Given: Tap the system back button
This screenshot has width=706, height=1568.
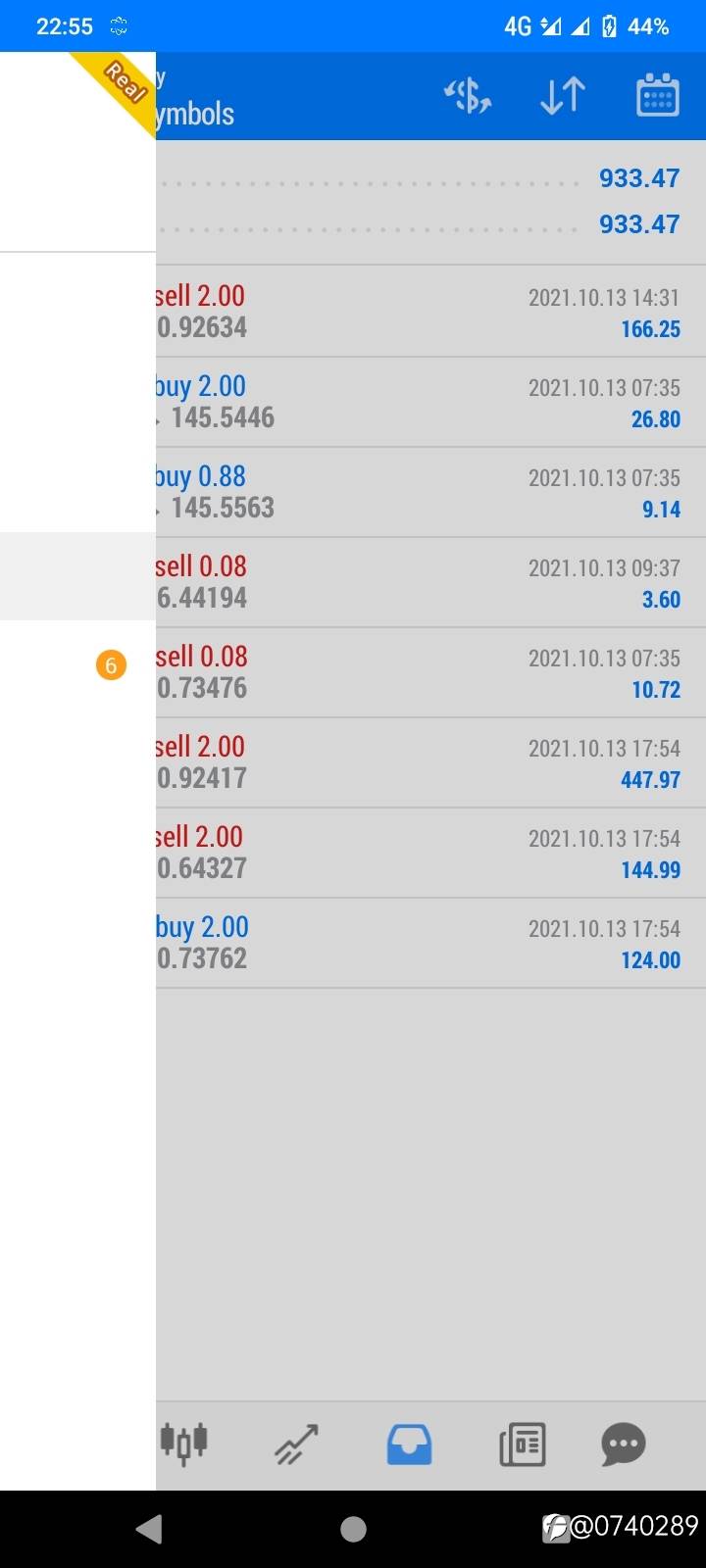Looking at the screenshot, I should (149, 1529).
